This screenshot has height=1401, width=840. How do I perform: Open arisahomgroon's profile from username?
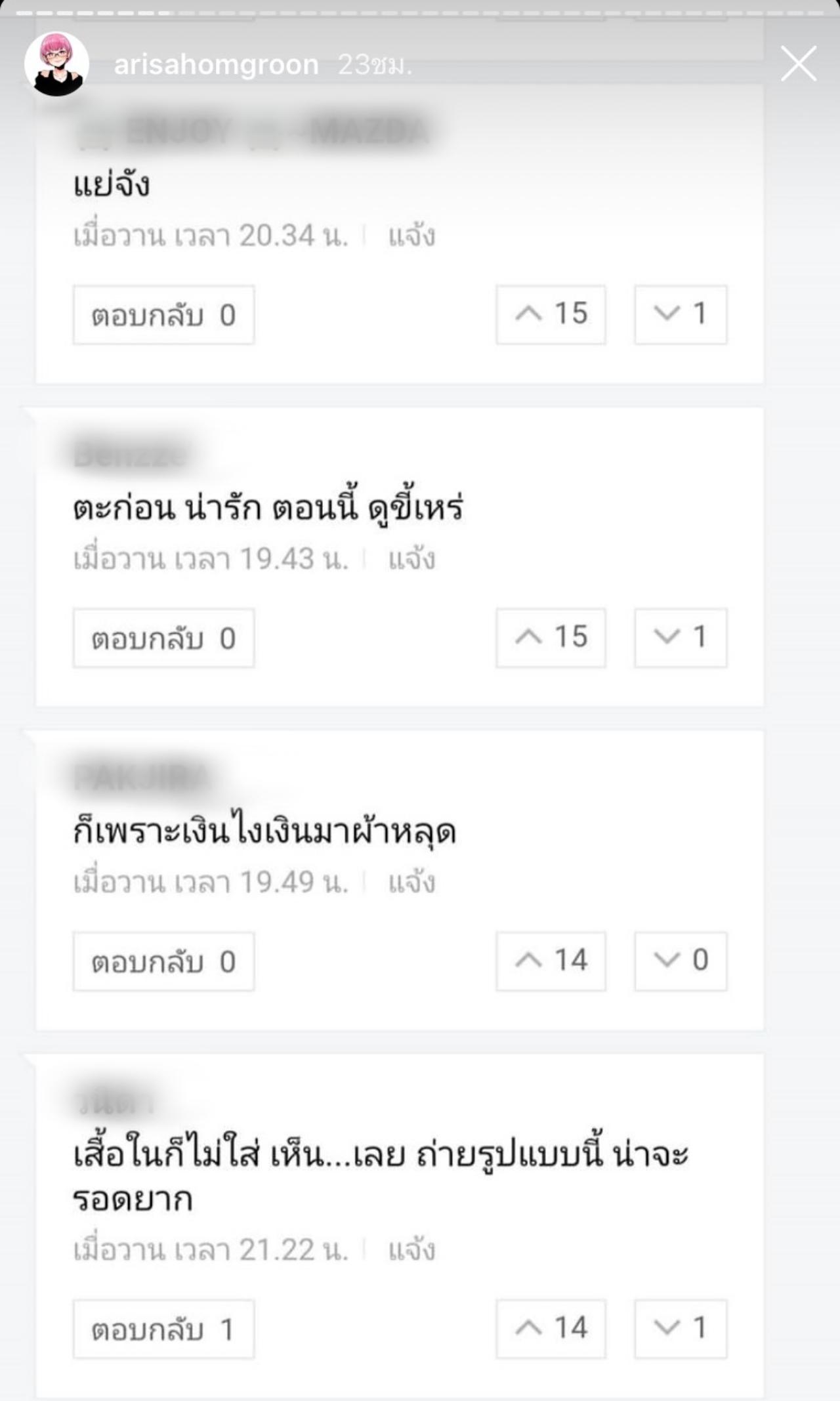pyautogui.click(x=216, y=65)
